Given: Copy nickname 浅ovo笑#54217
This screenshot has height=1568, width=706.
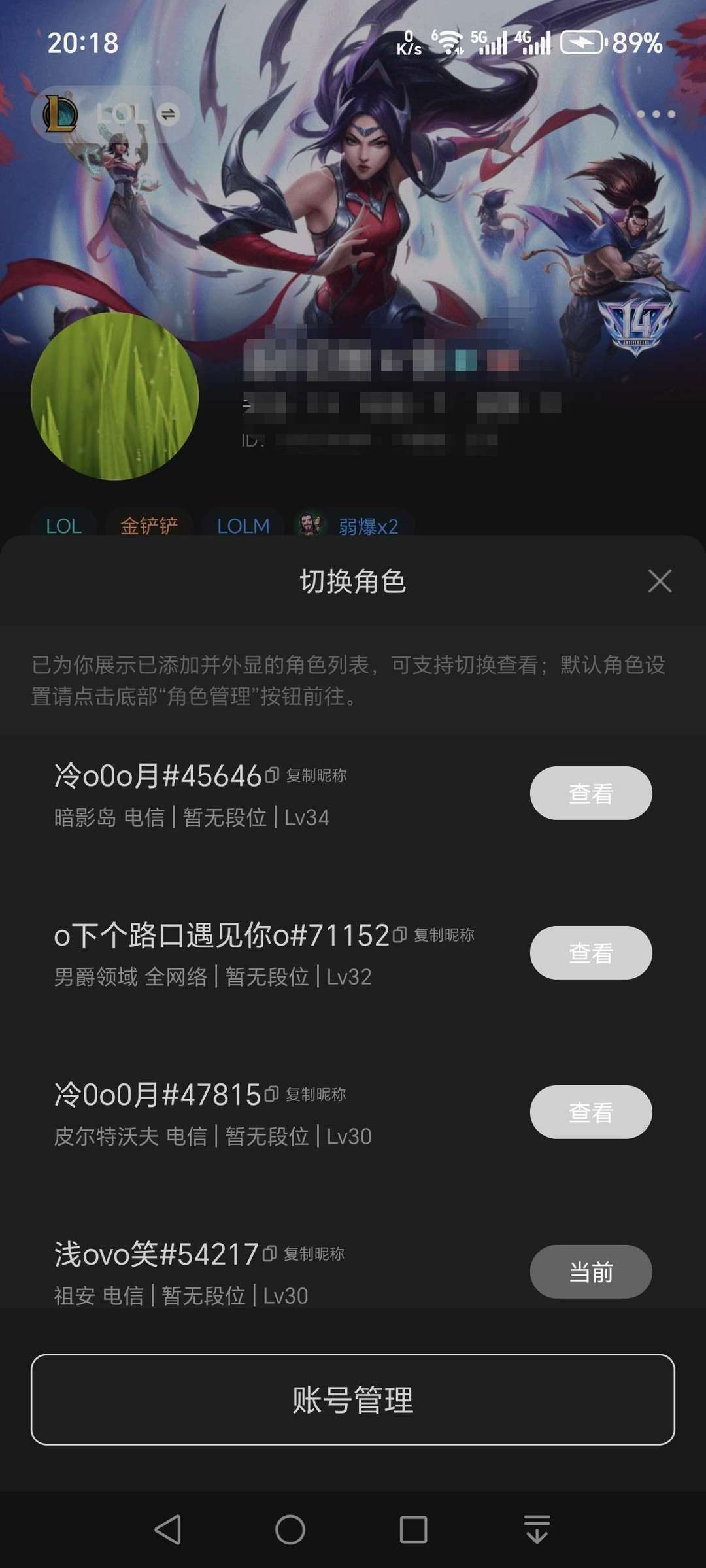Looking at the screenshot, I should tap(305, 1254).
